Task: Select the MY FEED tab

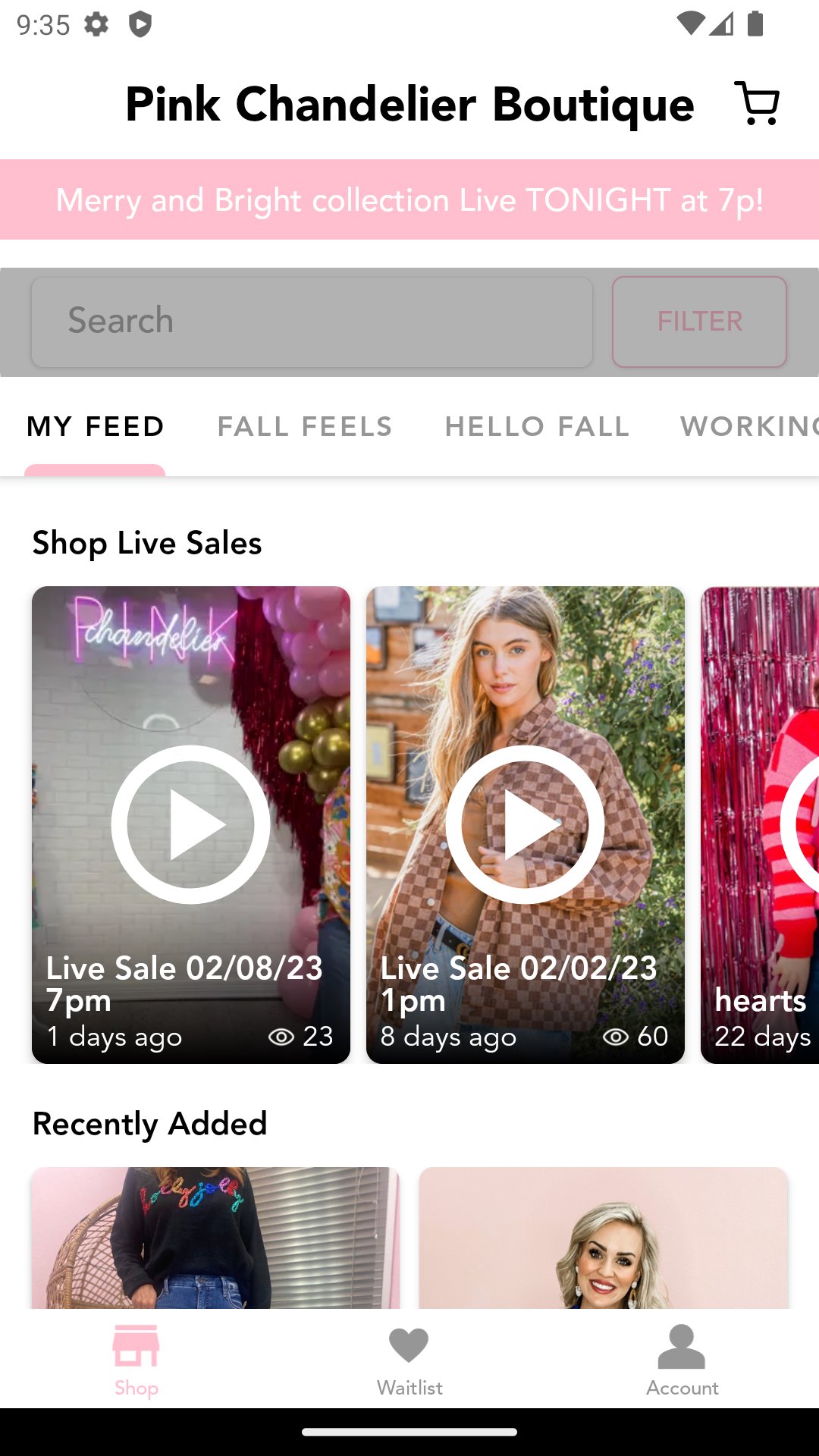Action: [x=95, y=426]
